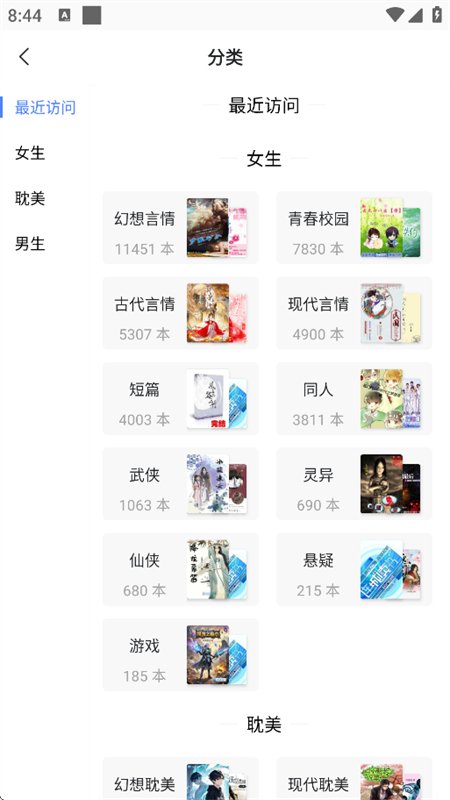Go back using the top-left arrow
The image size is (450, 800).
pyautogui.click(x=24, y=57)
